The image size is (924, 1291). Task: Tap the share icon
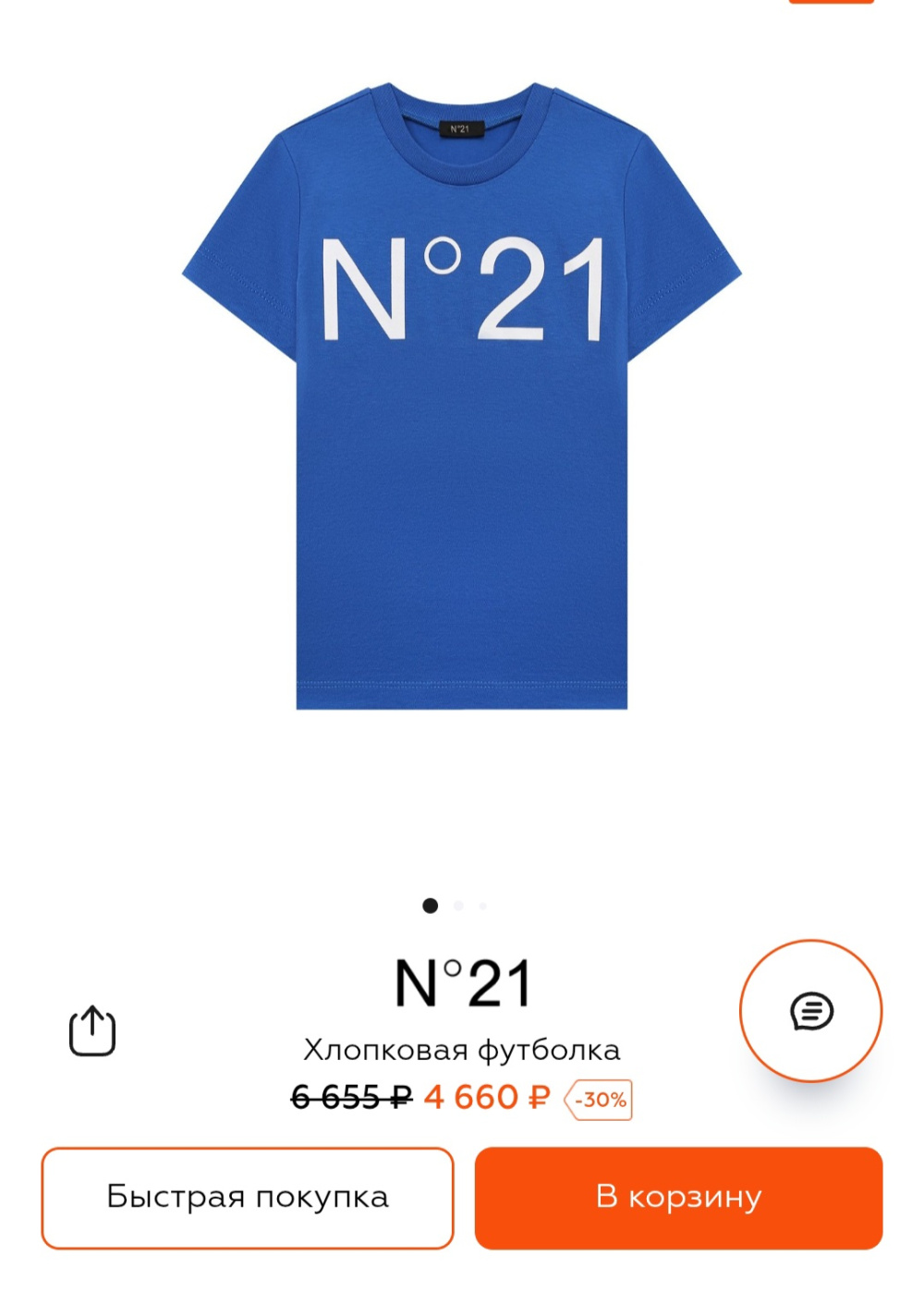click(x=94, y=1028)
